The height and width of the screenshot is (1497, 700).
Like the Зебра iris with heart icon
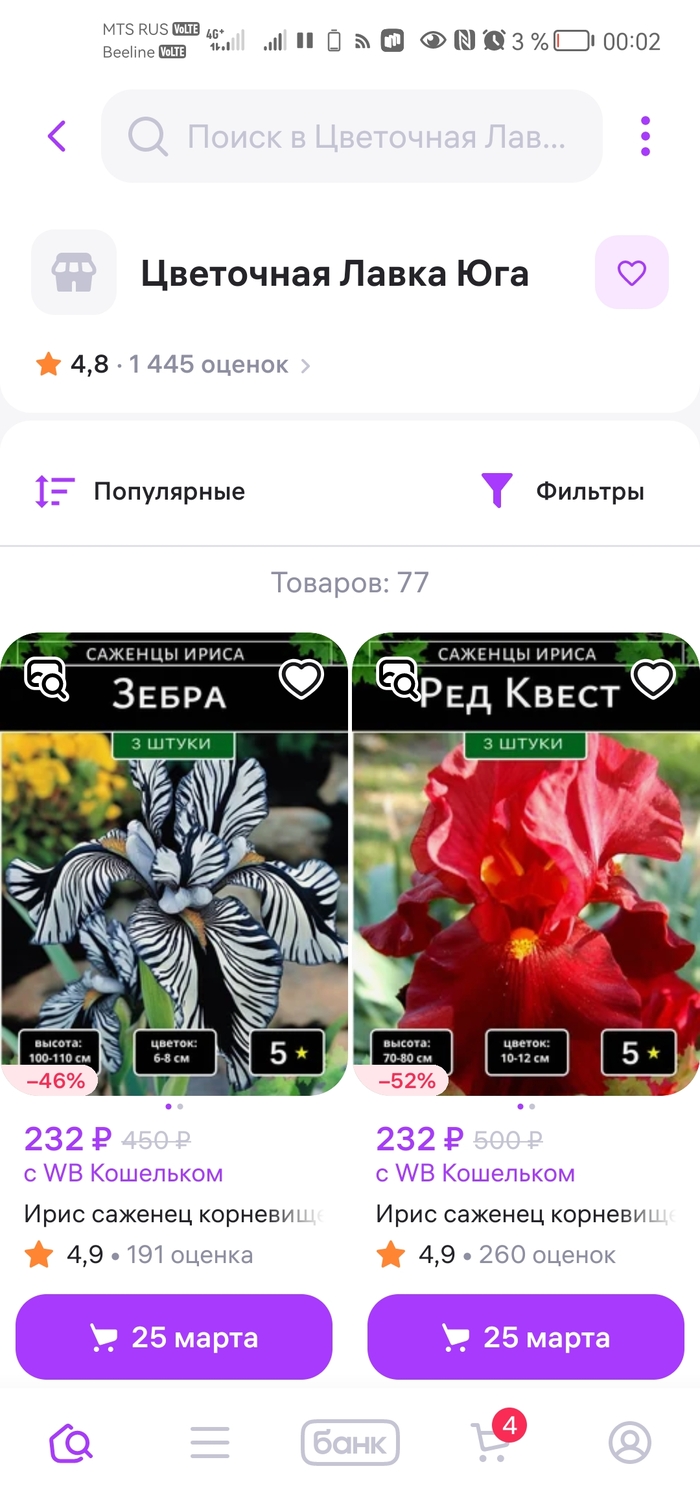tap(300, 680)
